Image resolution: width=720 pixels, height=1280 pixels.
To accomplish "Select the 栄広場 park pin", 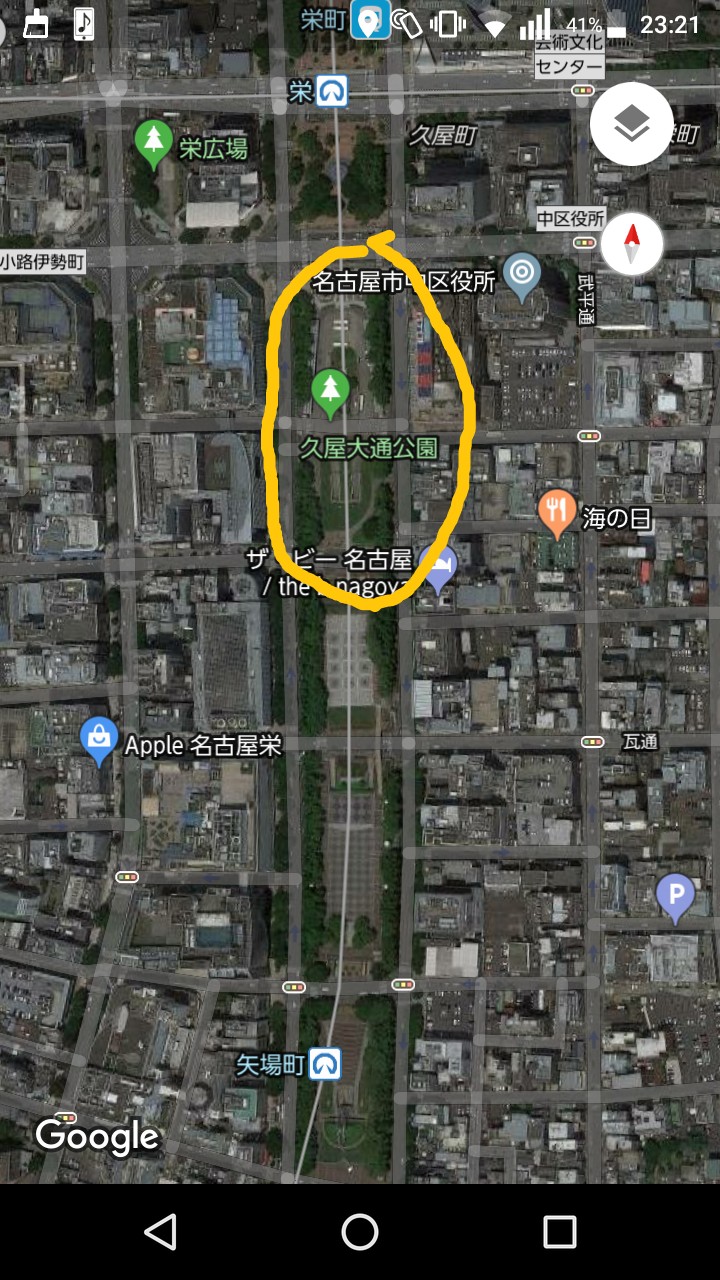I will (x=153, y=143).
